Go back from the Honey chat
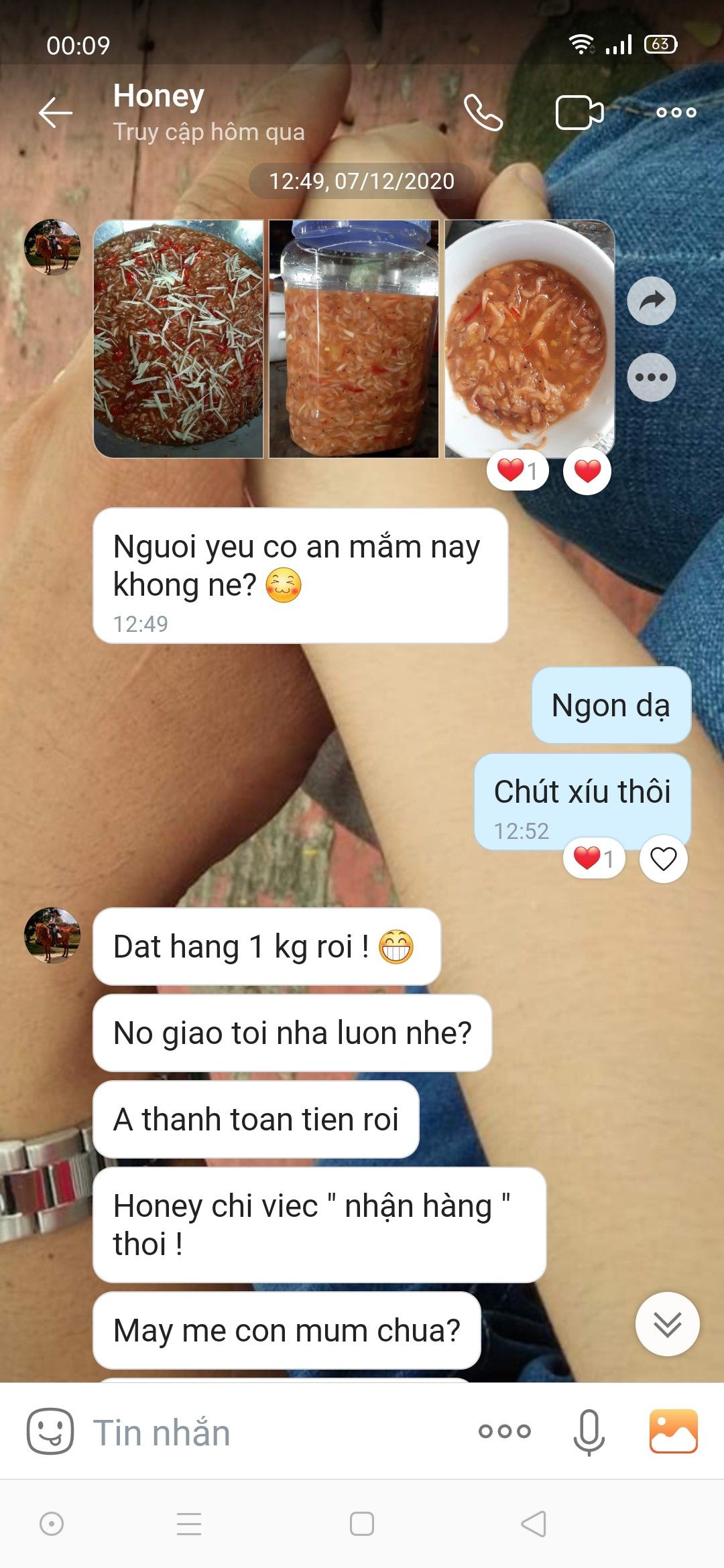Viewport: 724px width, 1568px height. (x=55, y=112)
